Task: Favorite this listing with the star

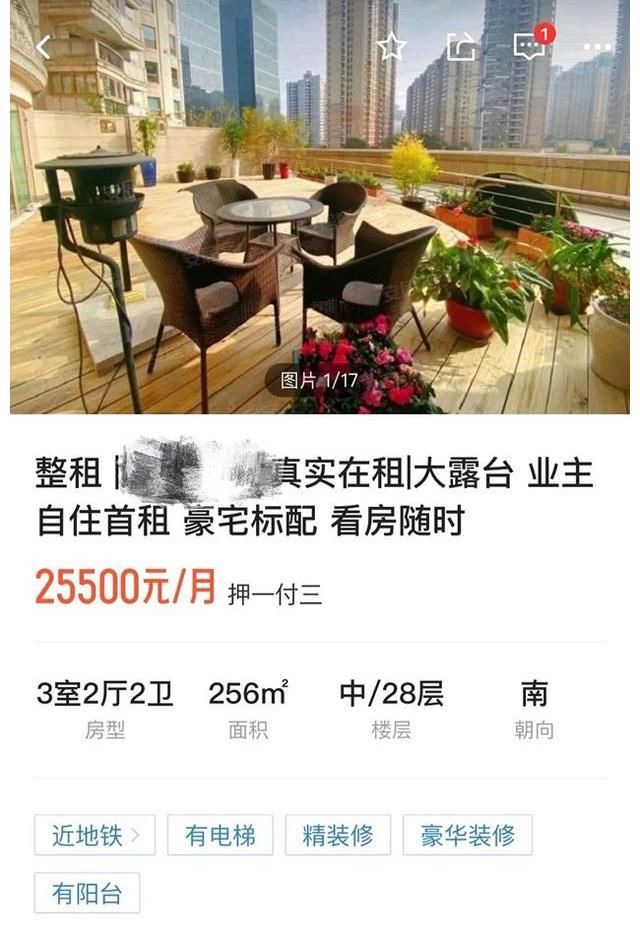Action: [x=391, y=46]
